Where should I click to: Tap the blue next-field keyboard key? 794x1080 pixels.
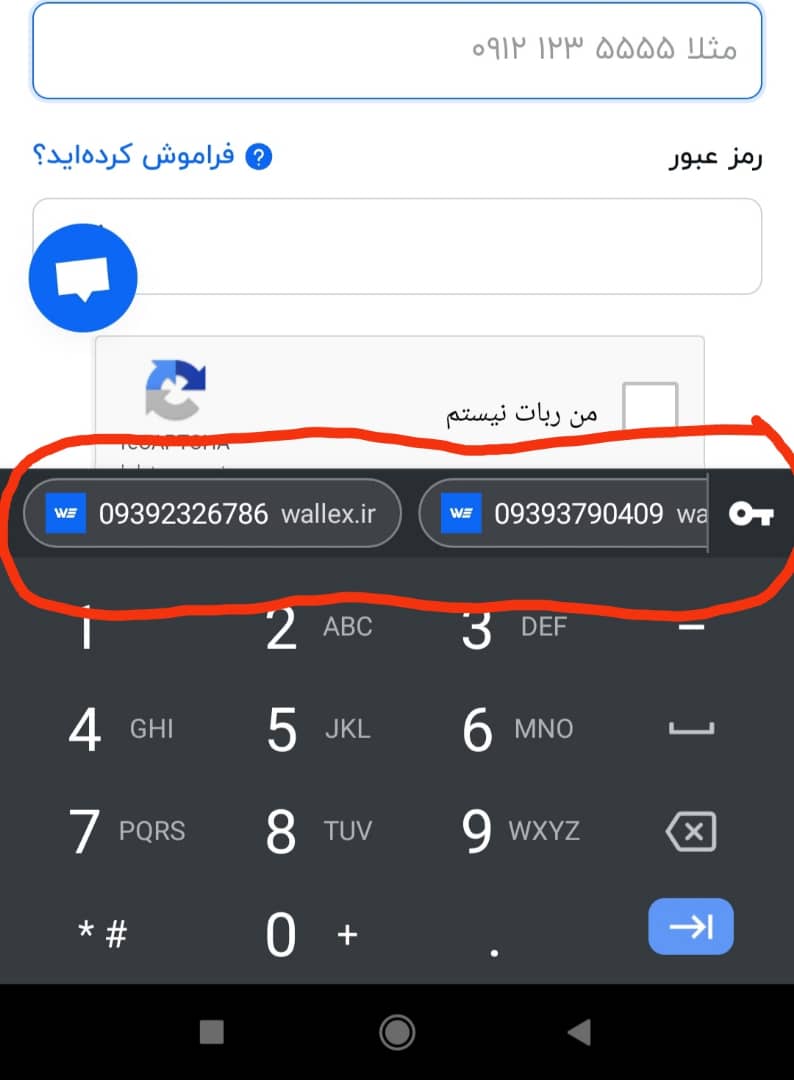690,927
